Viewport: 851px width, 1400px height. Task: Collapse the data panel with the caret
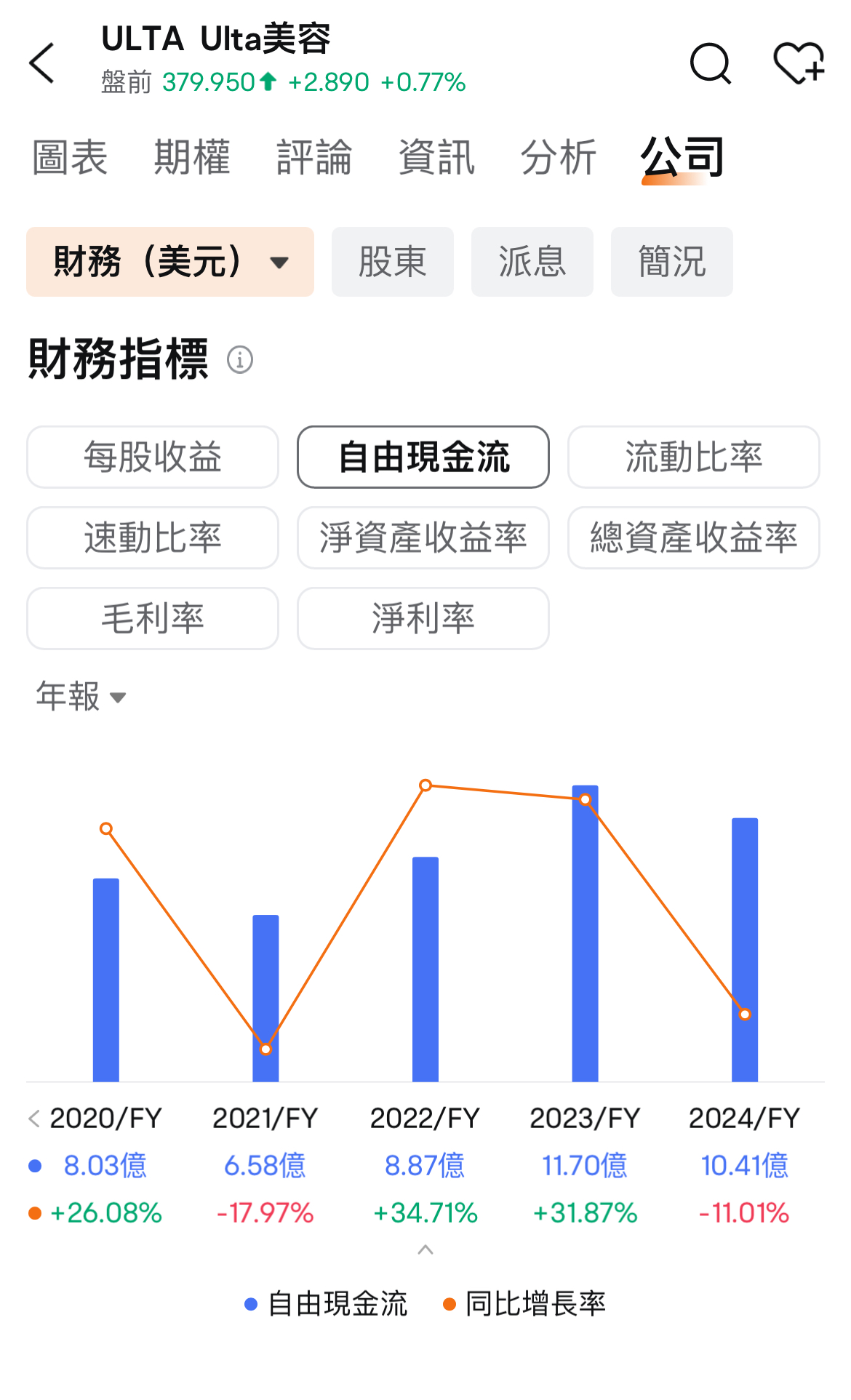coord(425,1249)
